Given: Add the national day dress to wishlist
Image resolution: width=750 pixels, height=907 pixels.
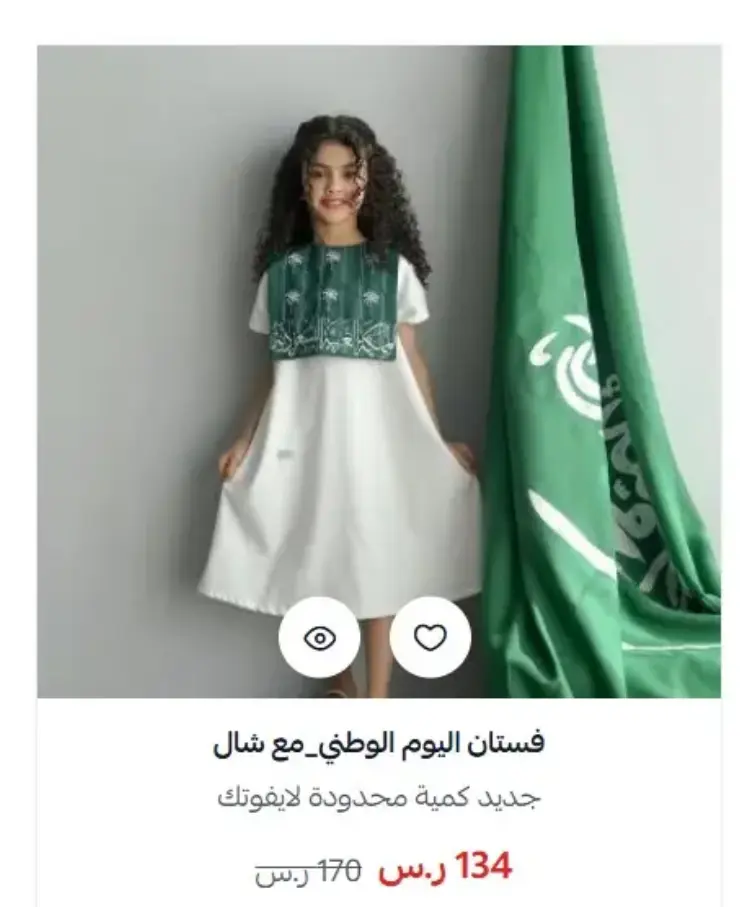Looking at the screenshot, I should click(430, 638).
